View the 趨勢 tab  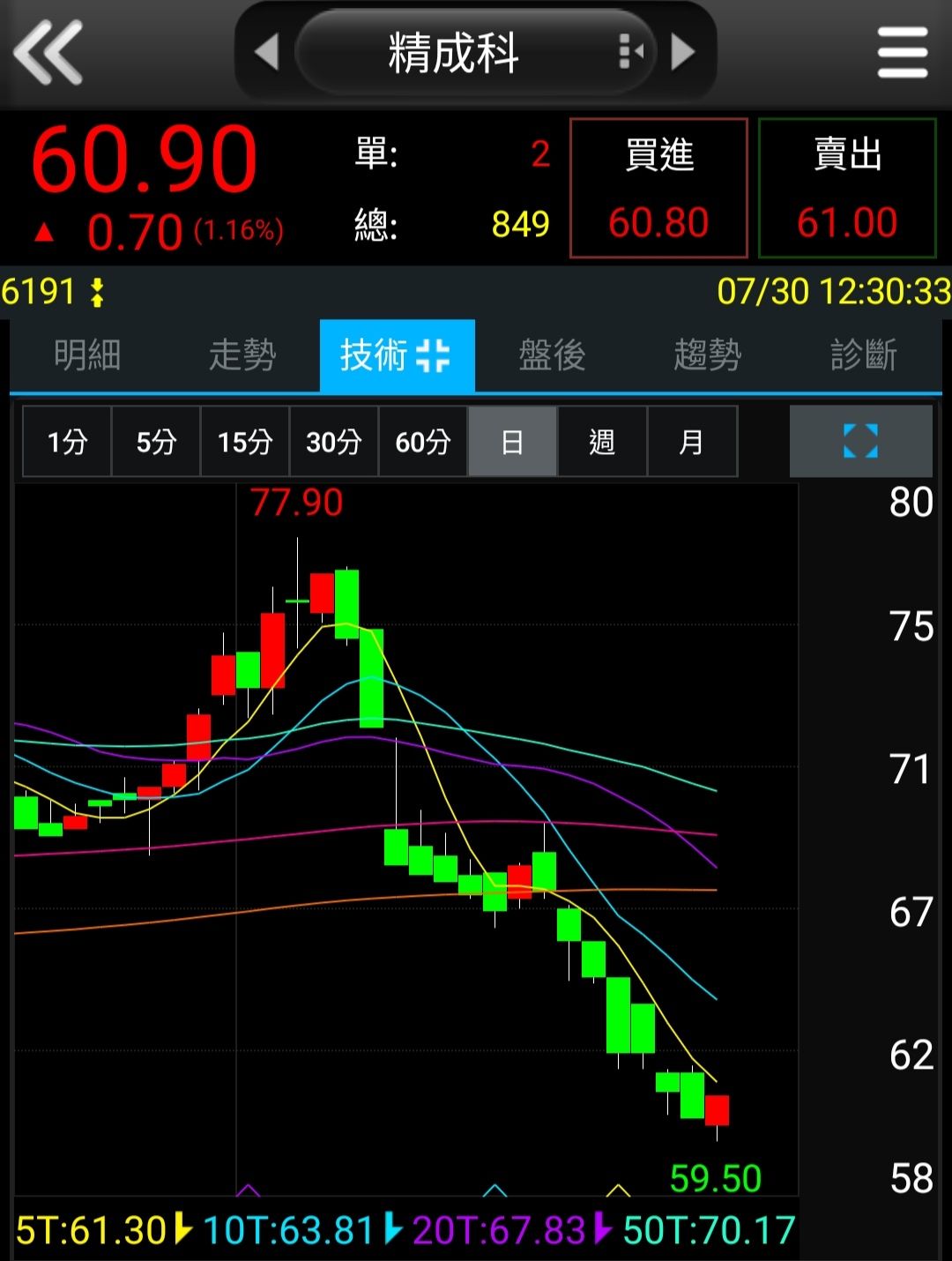(x=708, y=355)
